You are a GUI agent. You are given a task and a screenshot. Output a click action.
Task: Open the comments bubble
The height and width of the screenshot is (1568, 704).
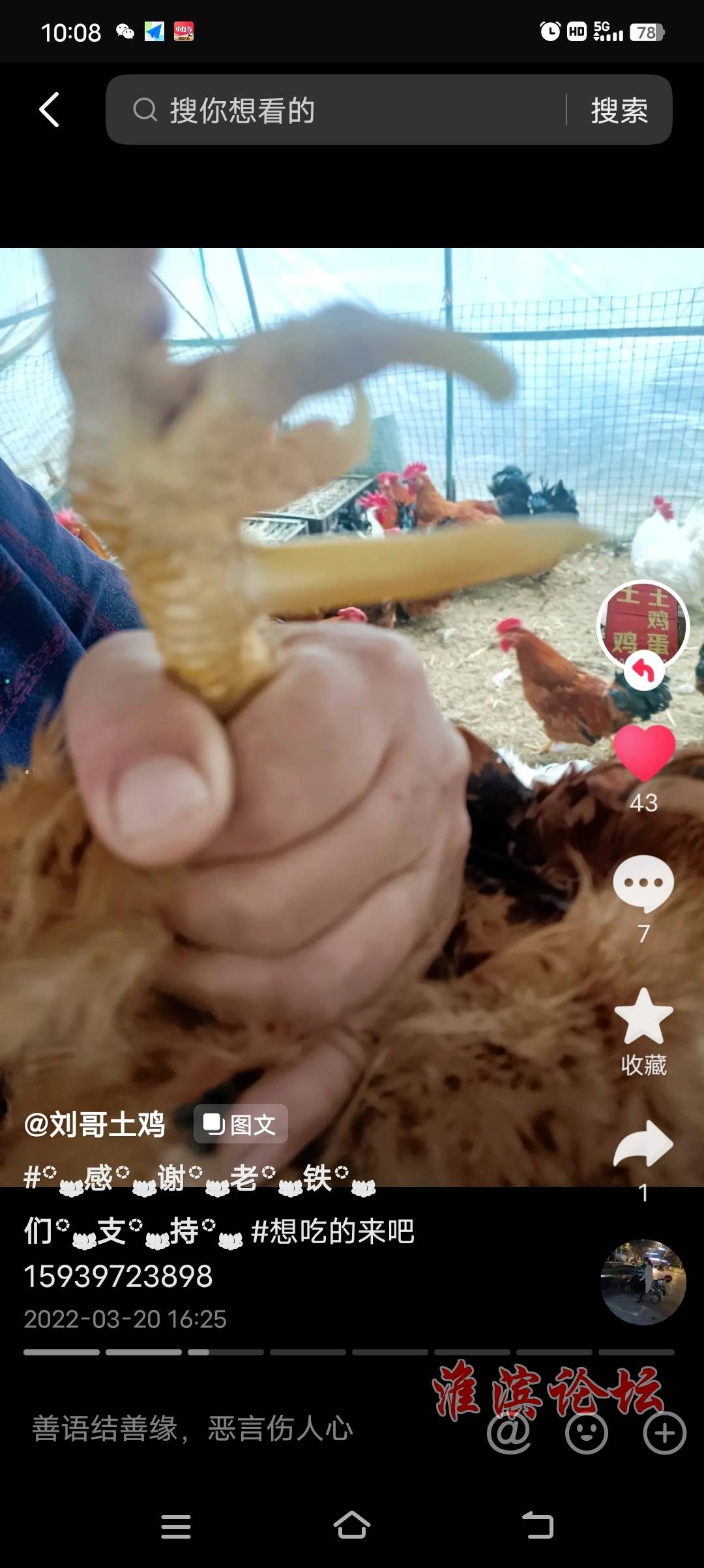tap(643, 883)
